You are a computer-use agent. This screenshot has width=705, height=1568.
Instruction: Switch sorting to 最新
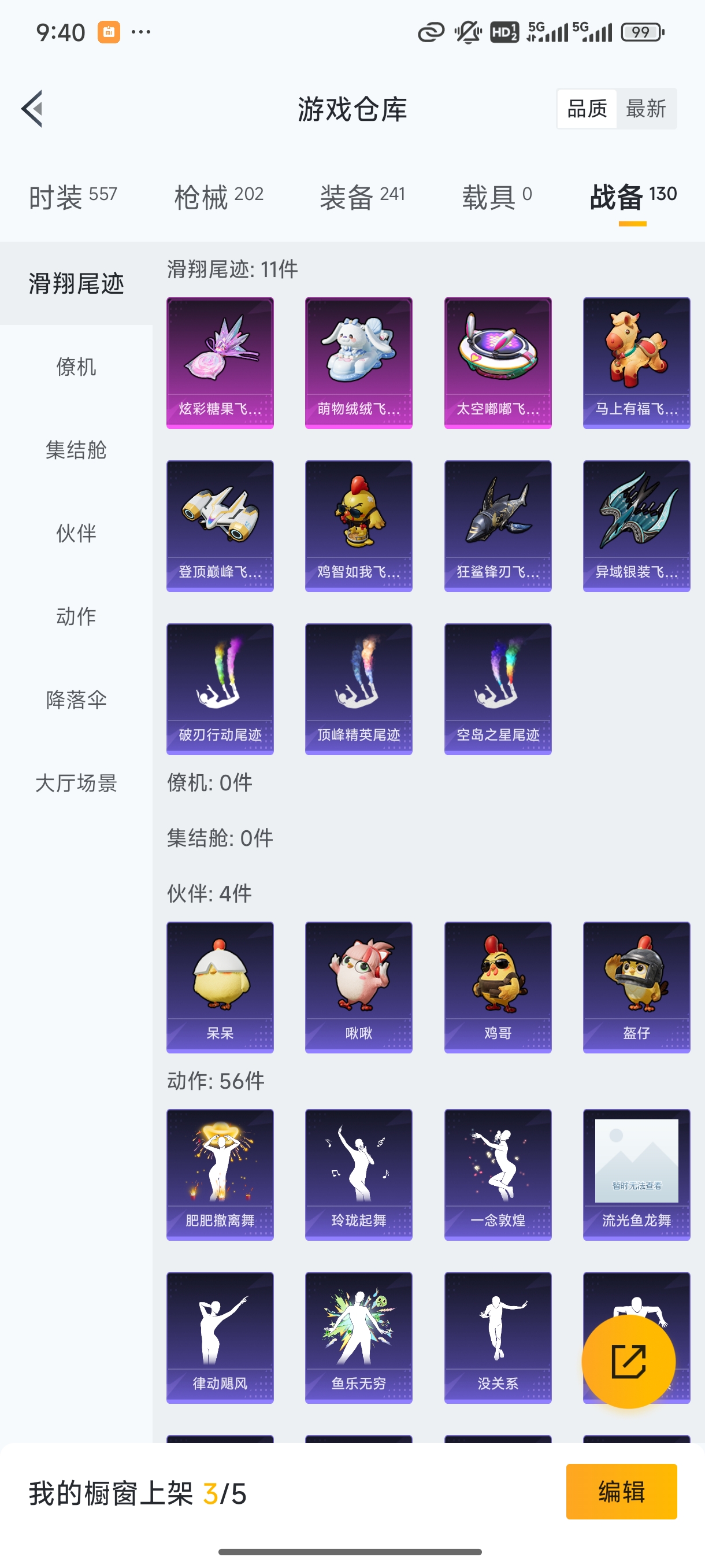647,108
